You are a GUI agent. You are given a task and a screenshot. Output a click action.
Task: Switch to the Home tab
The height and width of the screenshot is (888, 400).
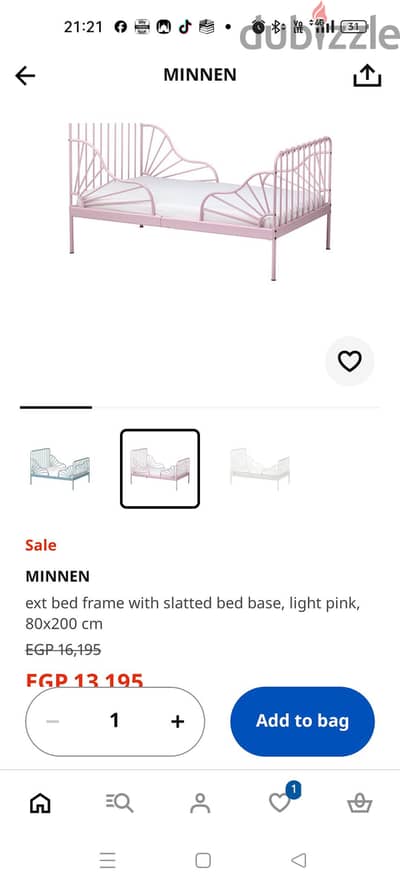click(40, 802)
